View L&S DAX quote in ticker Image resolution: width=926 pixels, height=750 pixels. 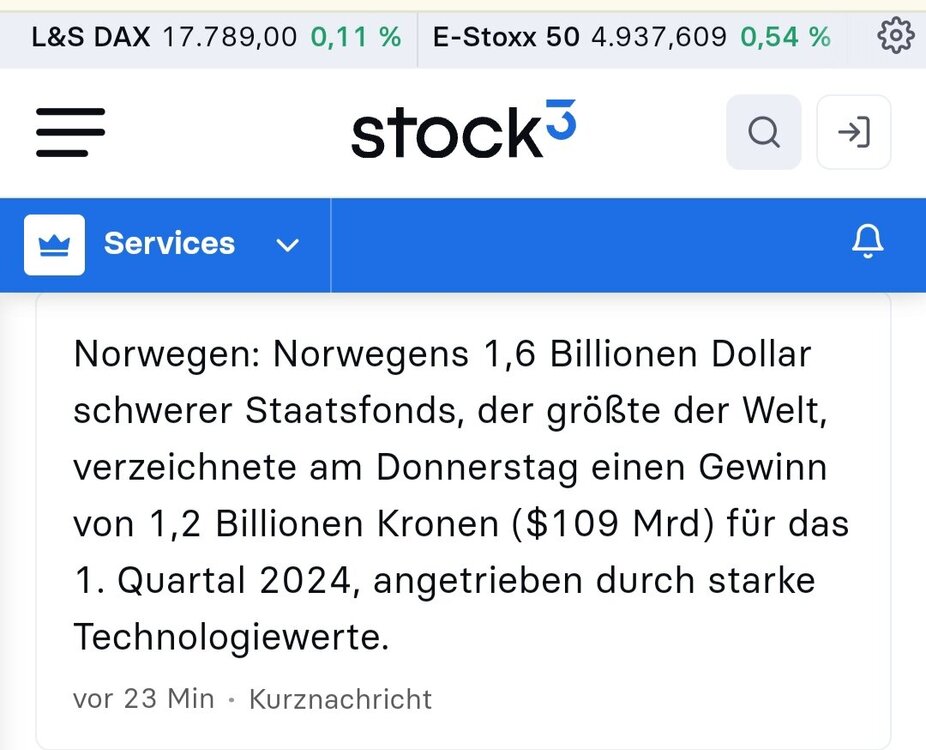point(215,38)
